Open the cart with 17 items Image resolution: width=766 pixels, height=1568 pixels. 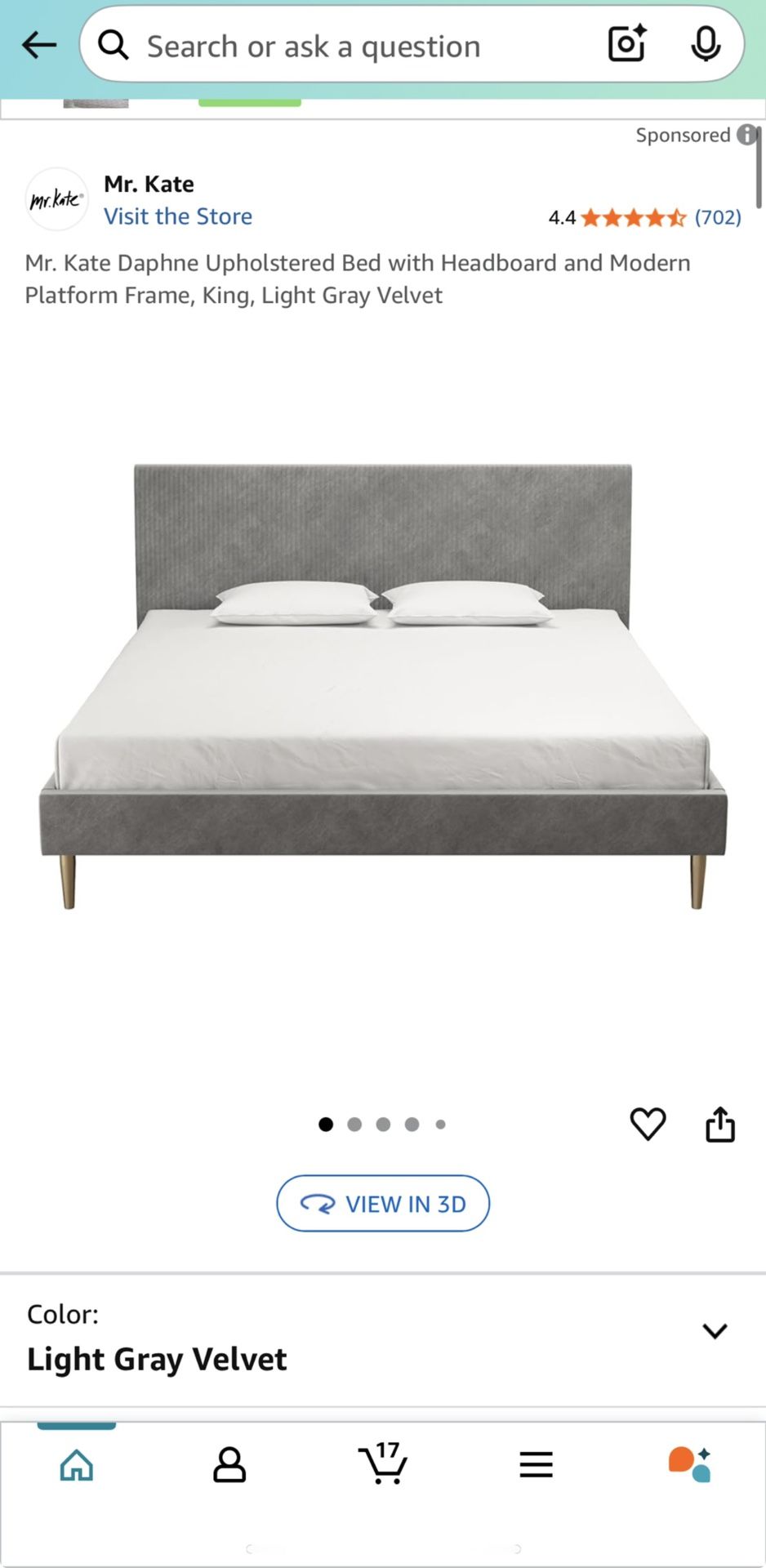[x=382, y=1463]
